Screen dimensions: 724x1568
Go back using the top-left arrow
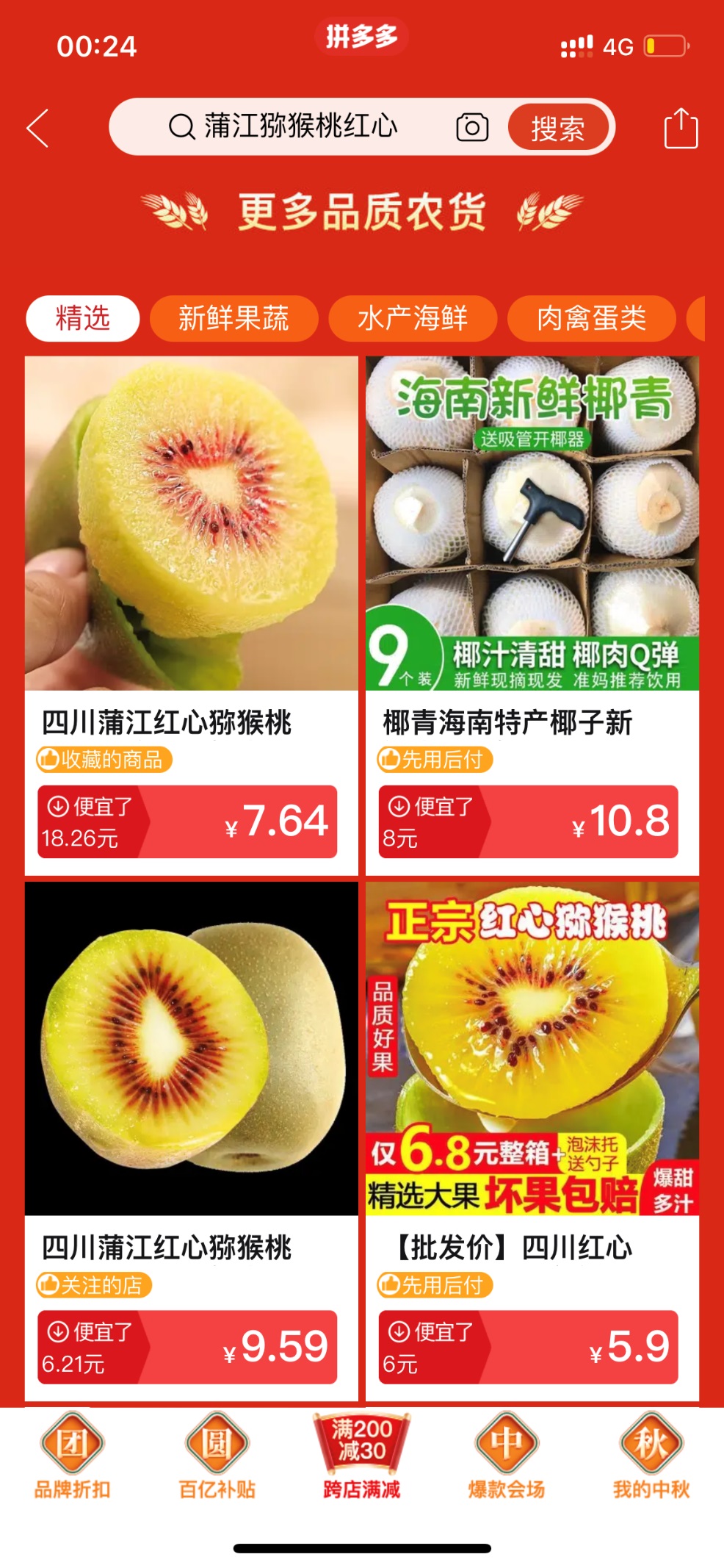coord(38,129)
